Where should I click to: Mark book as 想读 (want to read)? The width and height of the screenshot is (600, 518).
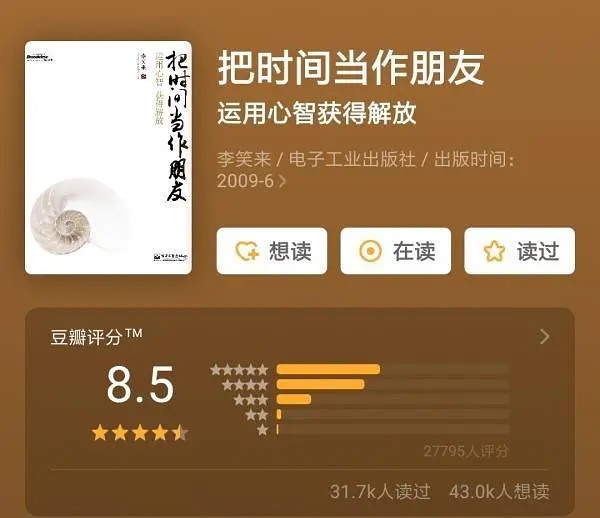272,251
